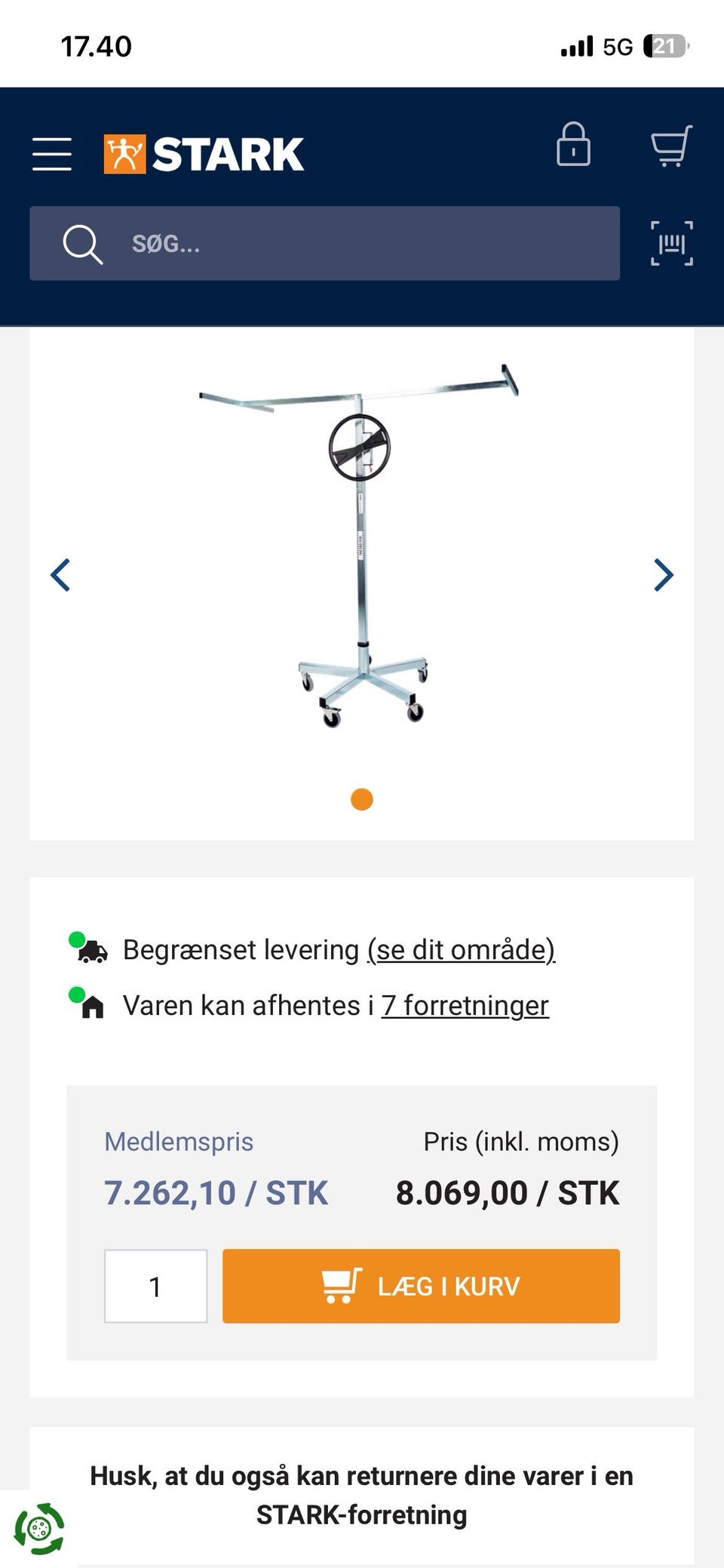Click the STARK logo
The width and height of the screenshot is (724, 1568).
[x=204, y=152]
